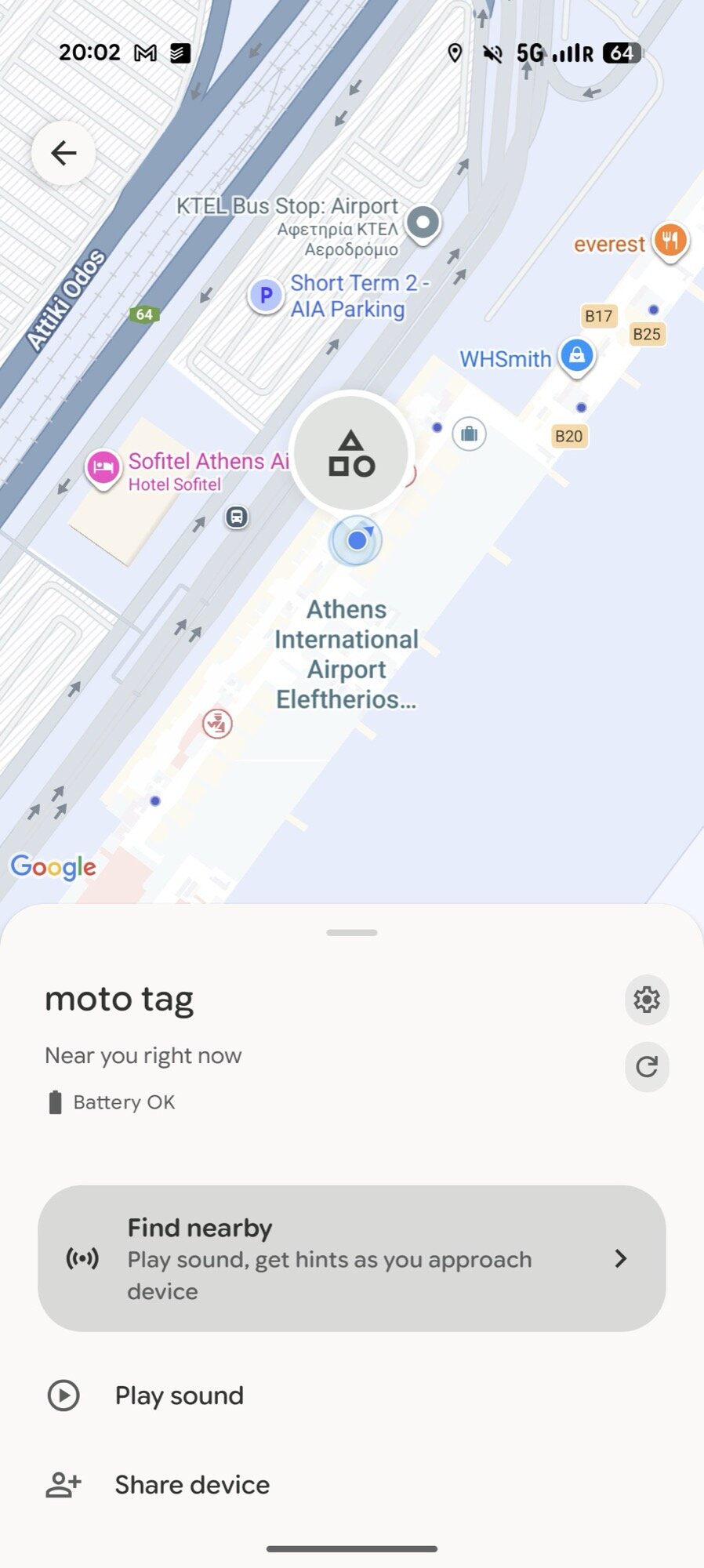The image size is (704, 1568).
Task: Open Find nearby to get approach hints
Action: point(352,1258)
